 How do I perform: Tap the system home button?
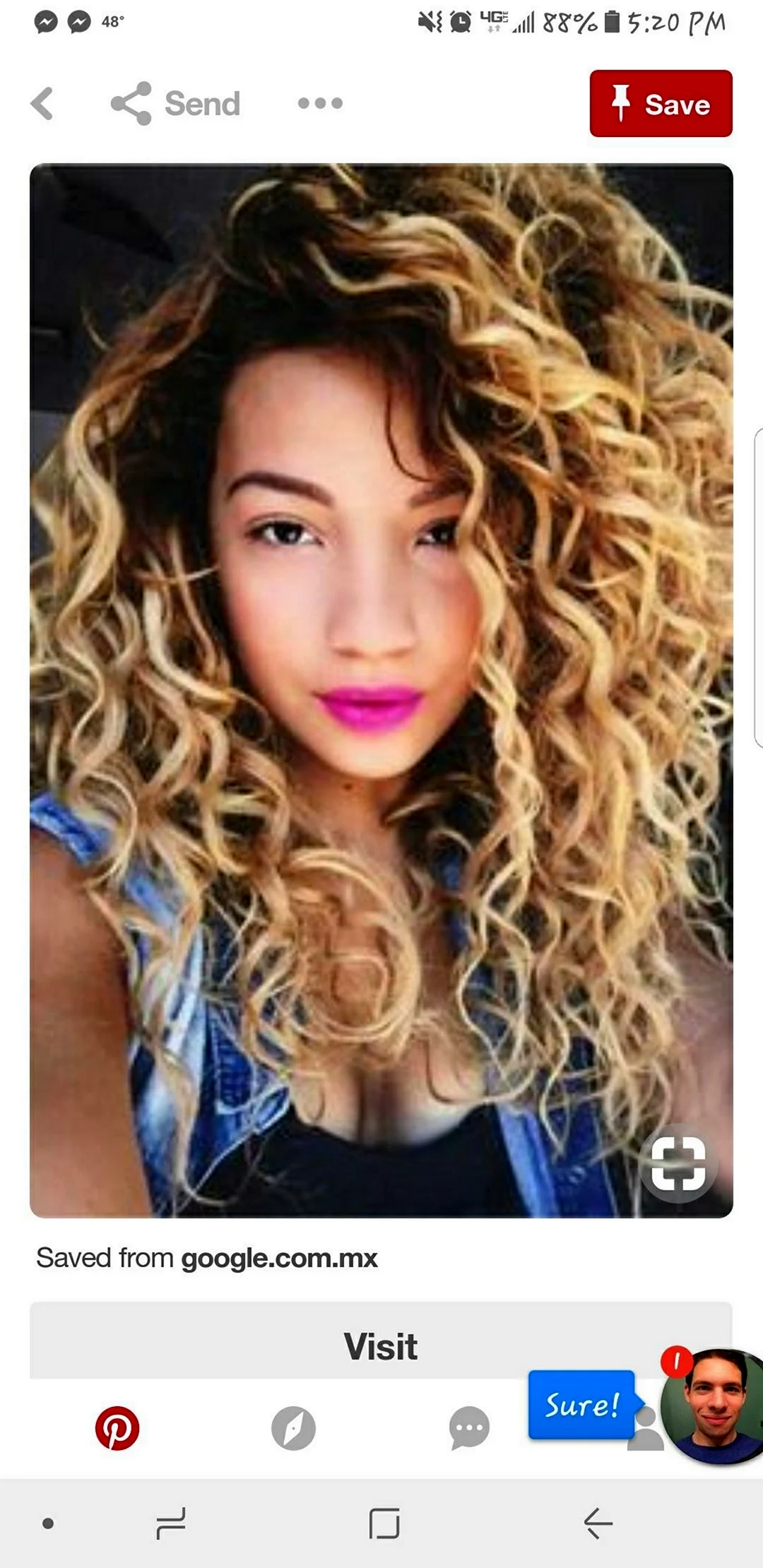pyautogui.click(x=384, y=1523)
